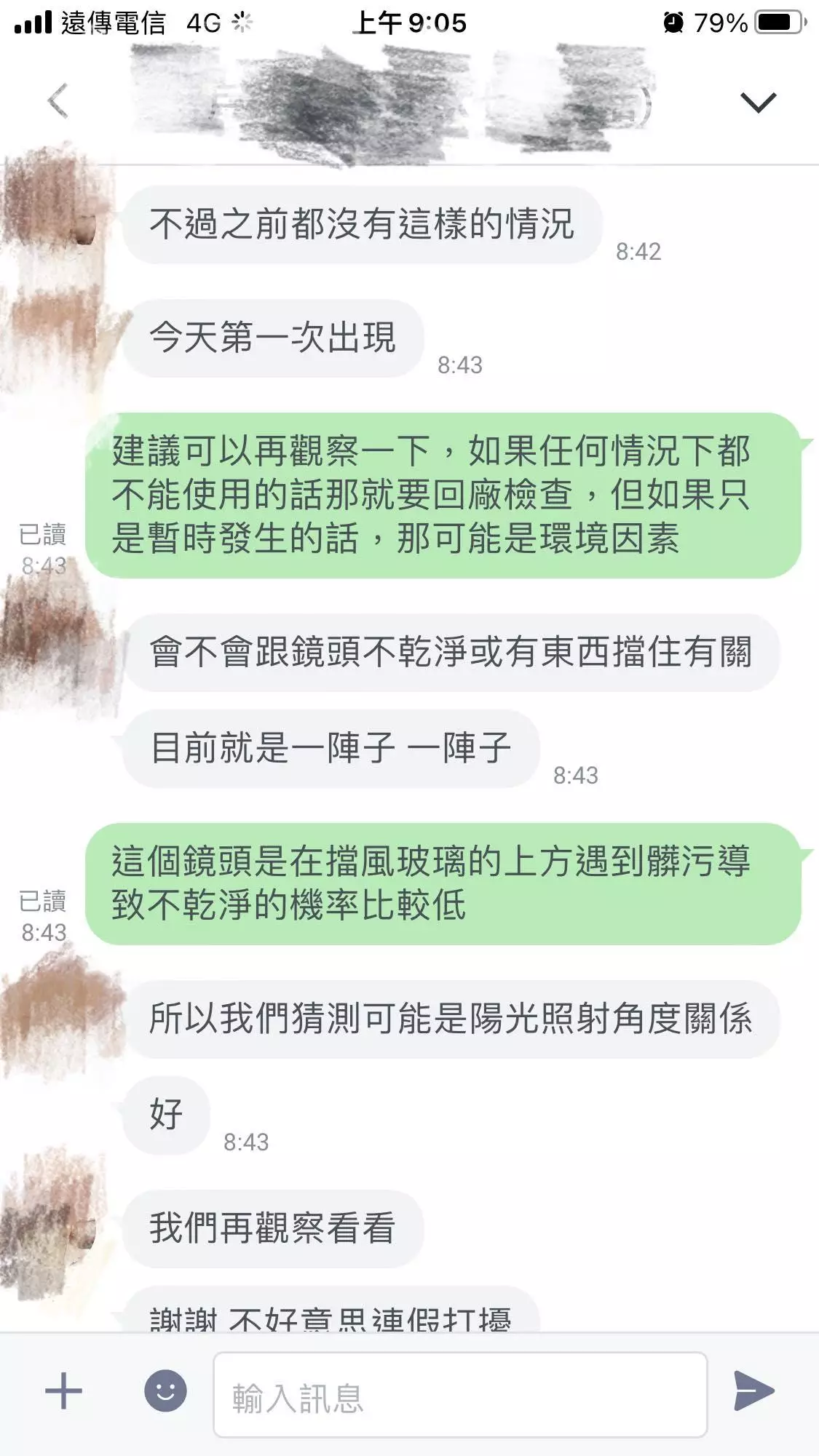Open the plus attachment menu
The image size is (819, 1456).
pyautogui.click(x=63, y=1391)
